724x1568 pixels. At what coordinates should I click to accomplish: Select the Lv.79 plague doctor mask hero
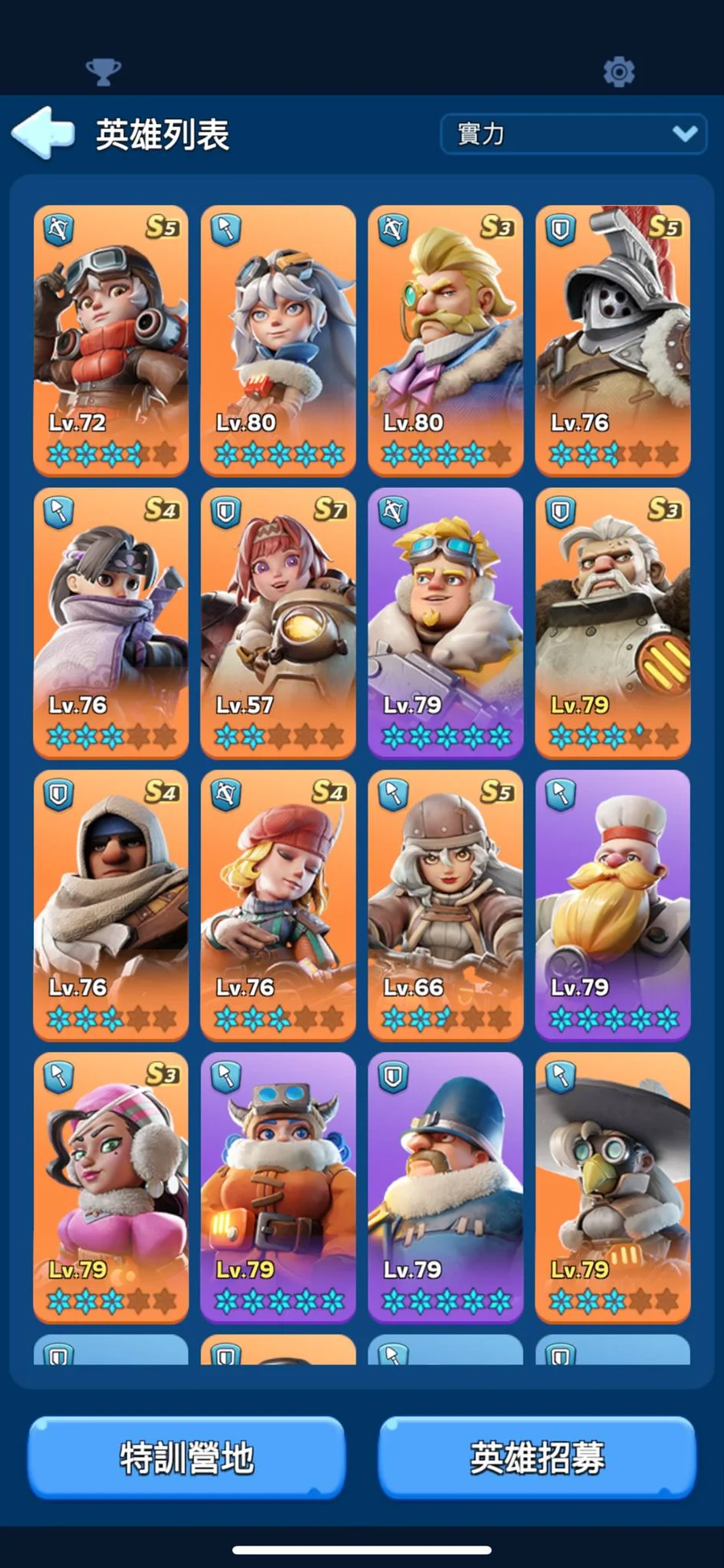pyautogui.click(x=613, y=1187)
